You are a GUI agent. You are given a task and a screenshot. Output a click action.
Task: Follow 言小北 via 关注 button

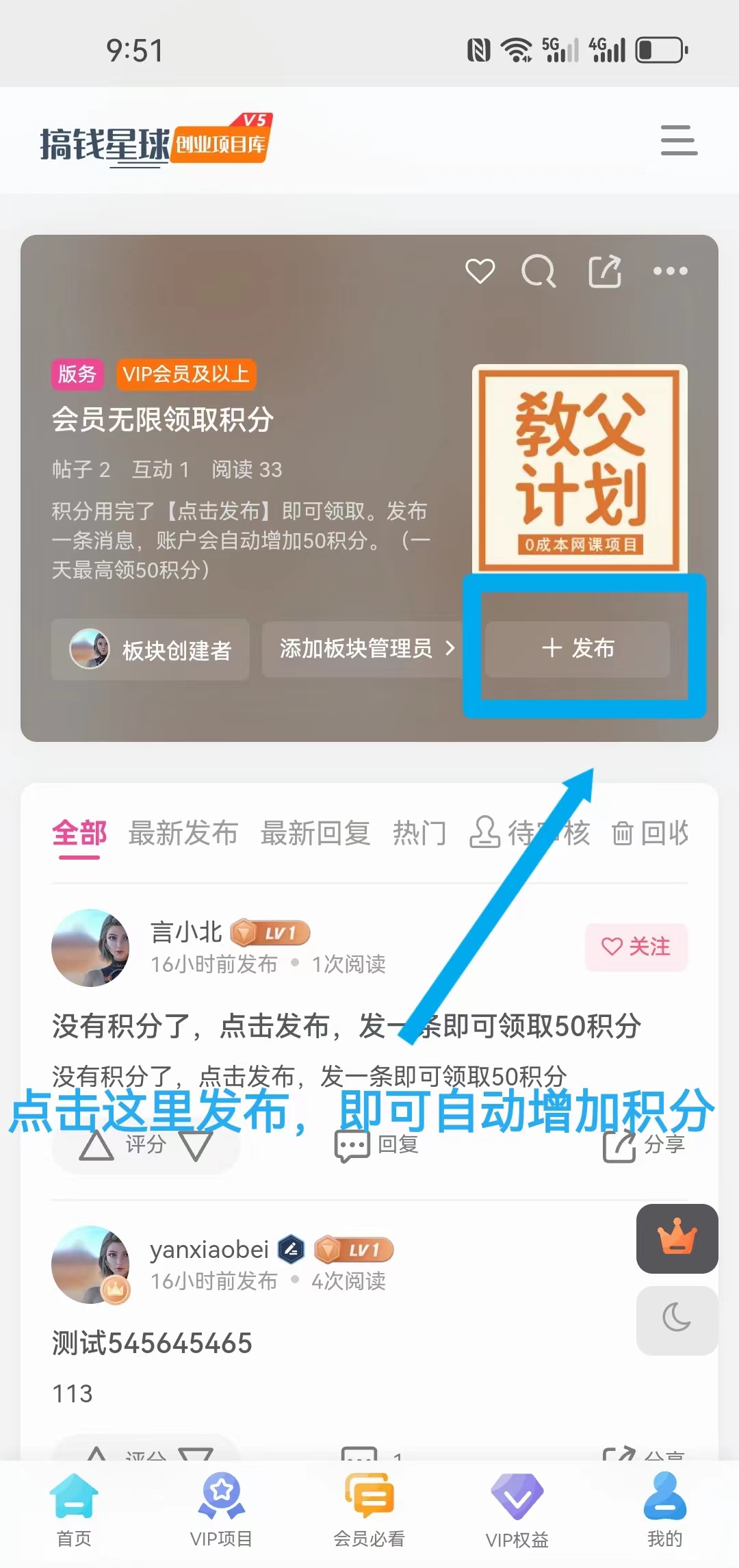(x=636, y=947)
